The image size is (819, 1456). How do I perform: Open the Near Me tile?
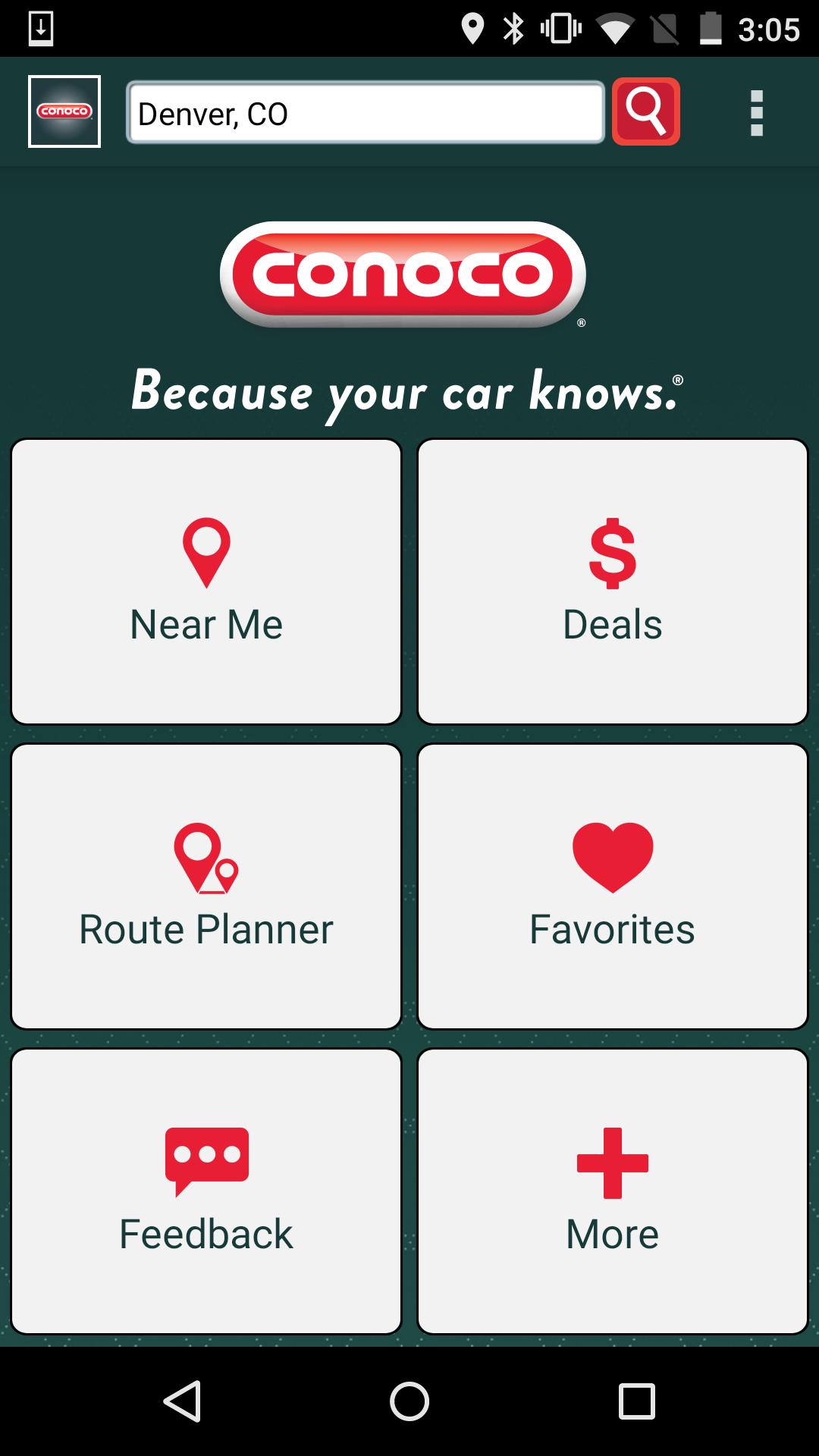point(205,579)
